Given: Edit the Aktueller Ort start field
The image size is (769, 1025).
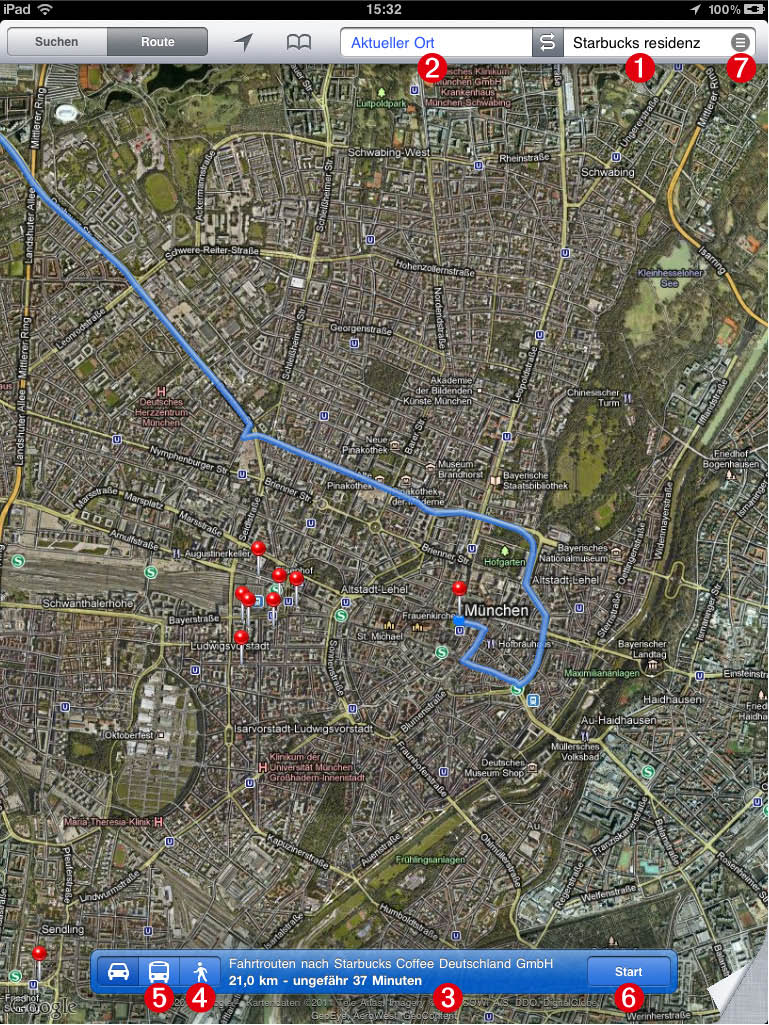Looking at the screenshot, I should (x=435, y=43).
